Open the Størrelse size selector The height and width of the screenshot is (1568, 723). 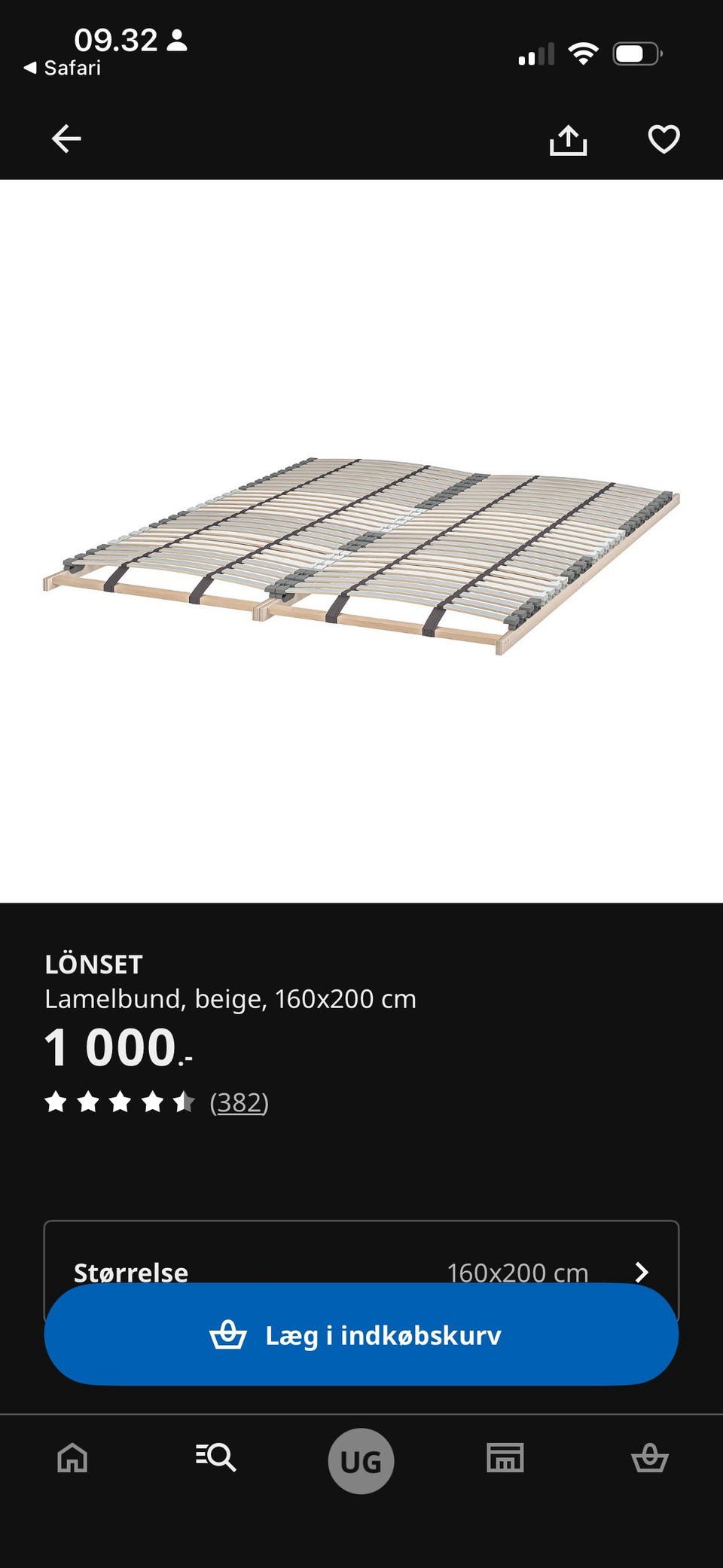coord(361,1271)
